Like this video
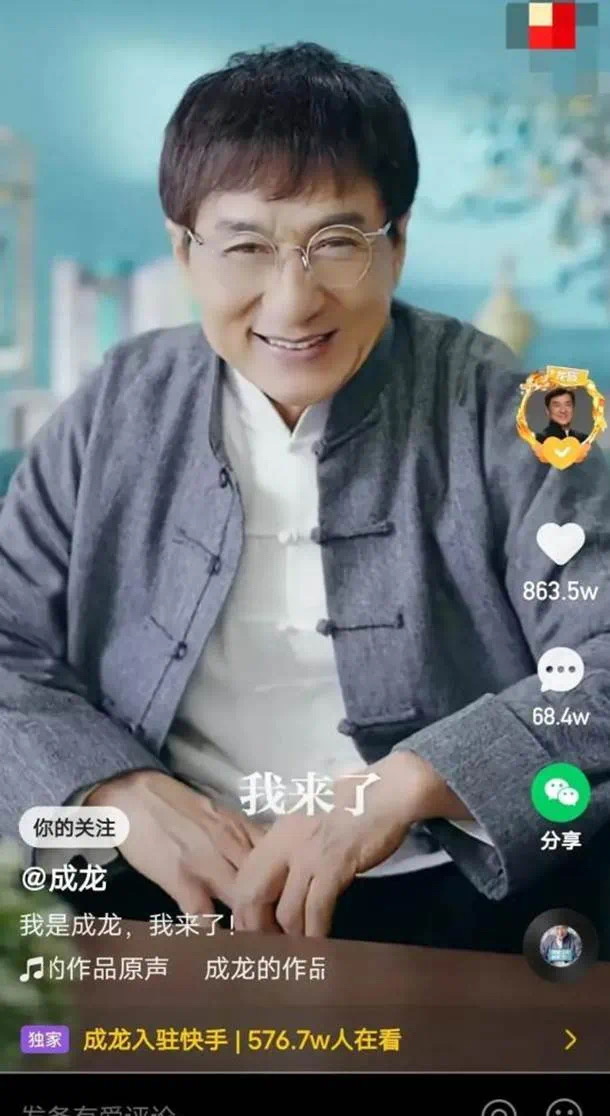The height and width of the screenshot is (1116, 610). point(560,544)
